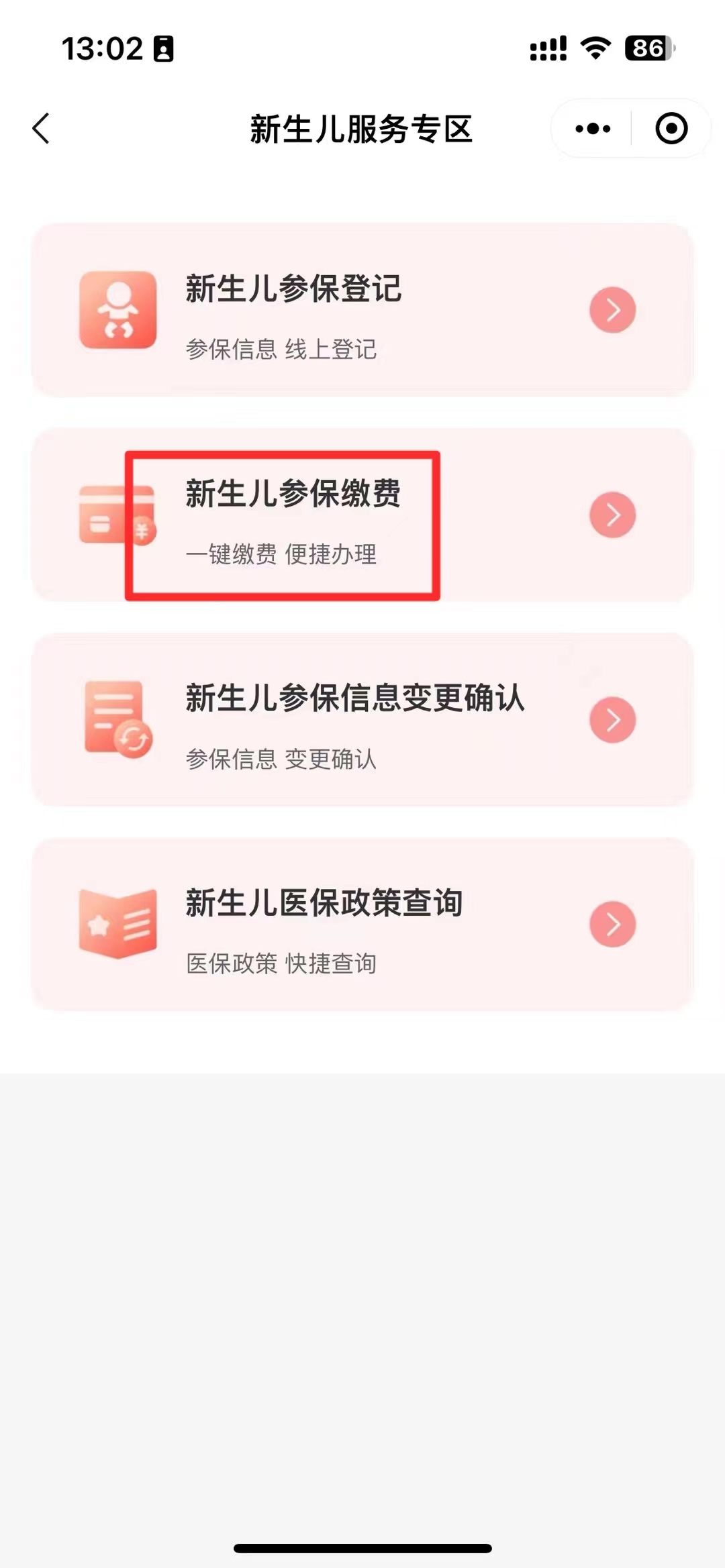Screen dimensions: 725x1568
Task: Select 新生儿参保缴费 to pay
Action: pyautogui.click(x=362, y=515)
